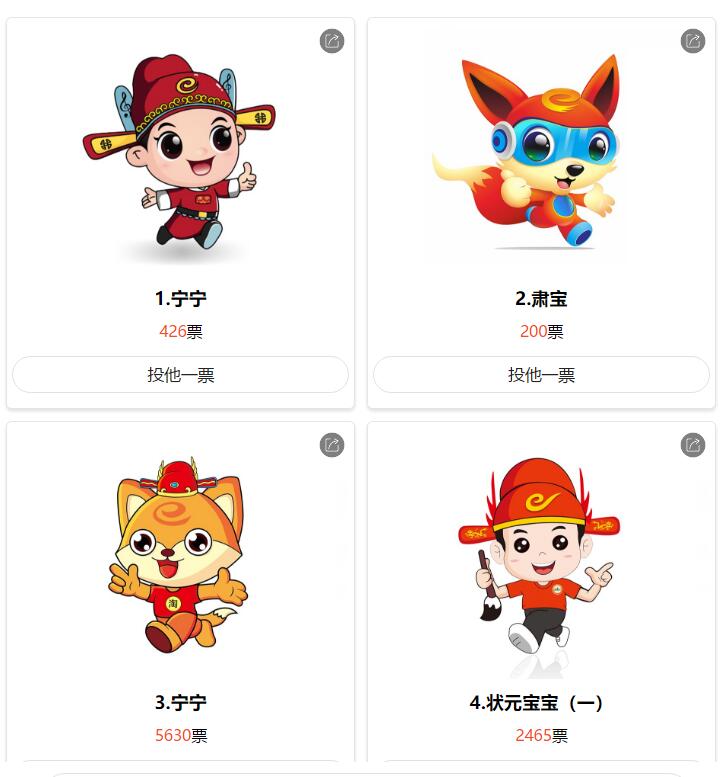Share mascot 1.宁宁 via its share icon
The width and height of the screenshot is (724, 777).
tap(332, 41)
